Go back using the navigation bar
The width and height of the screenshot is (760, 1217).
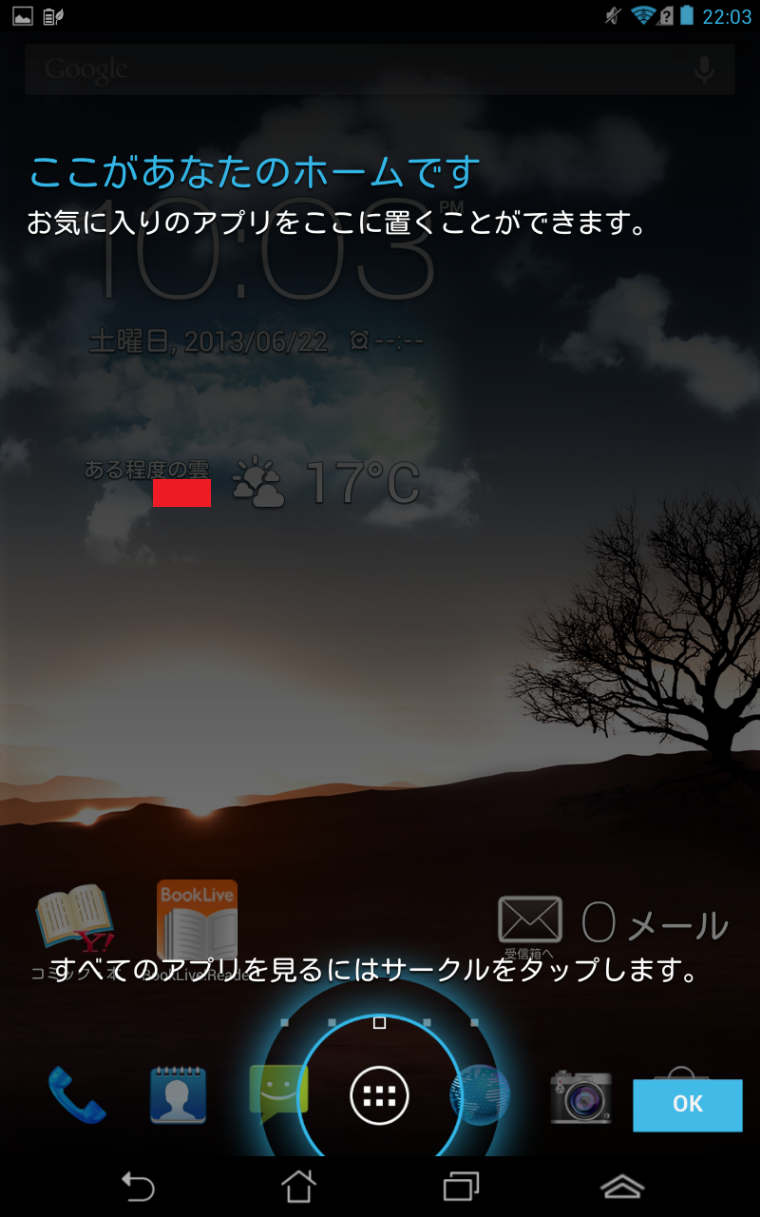click(x=138, y=1186)
